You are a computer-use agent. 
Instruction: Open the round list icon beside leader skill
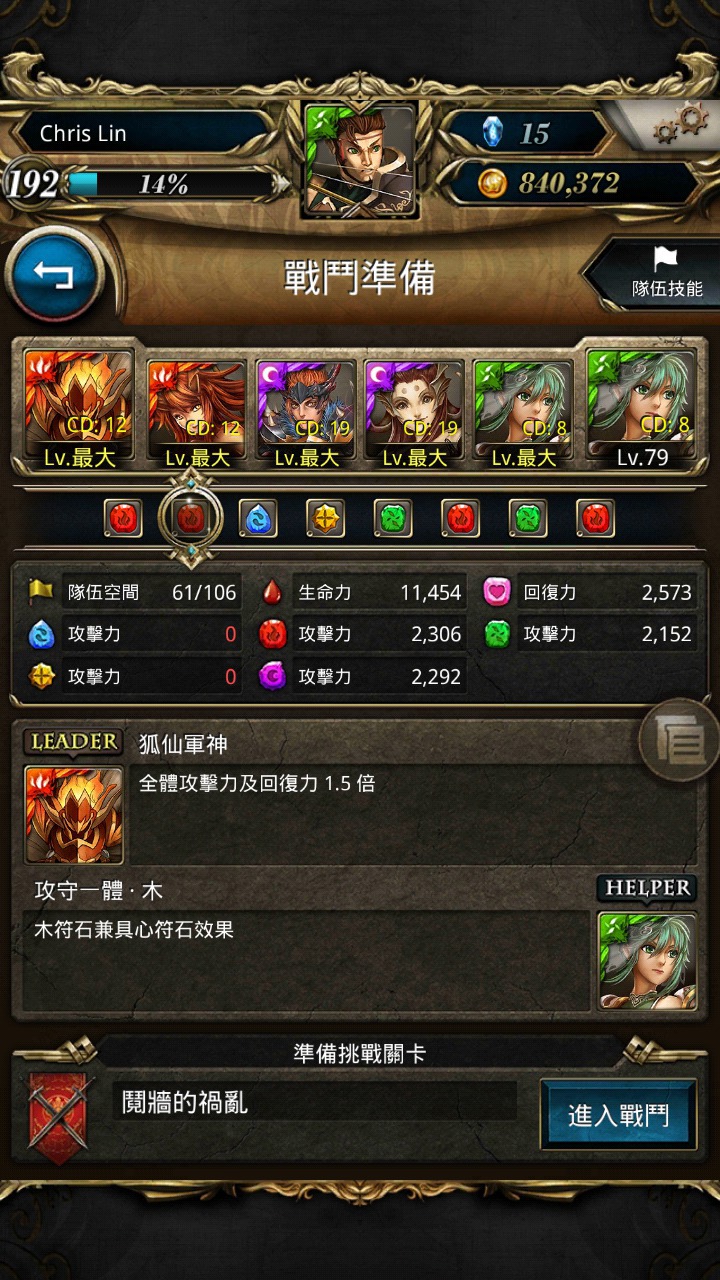(x=680, y=740)
